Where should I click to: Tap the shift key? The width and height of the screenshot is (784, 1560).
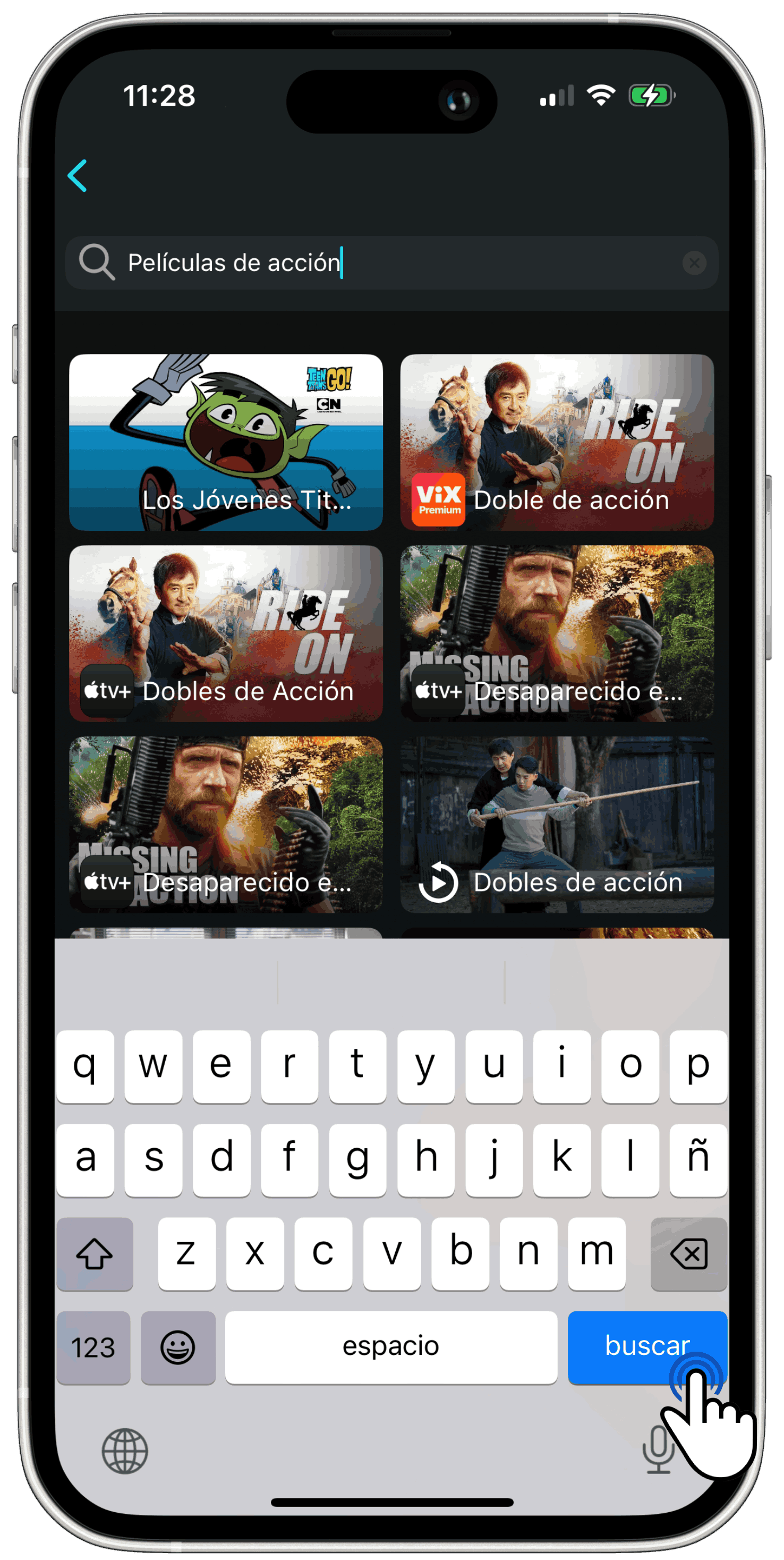(95, 1253)
